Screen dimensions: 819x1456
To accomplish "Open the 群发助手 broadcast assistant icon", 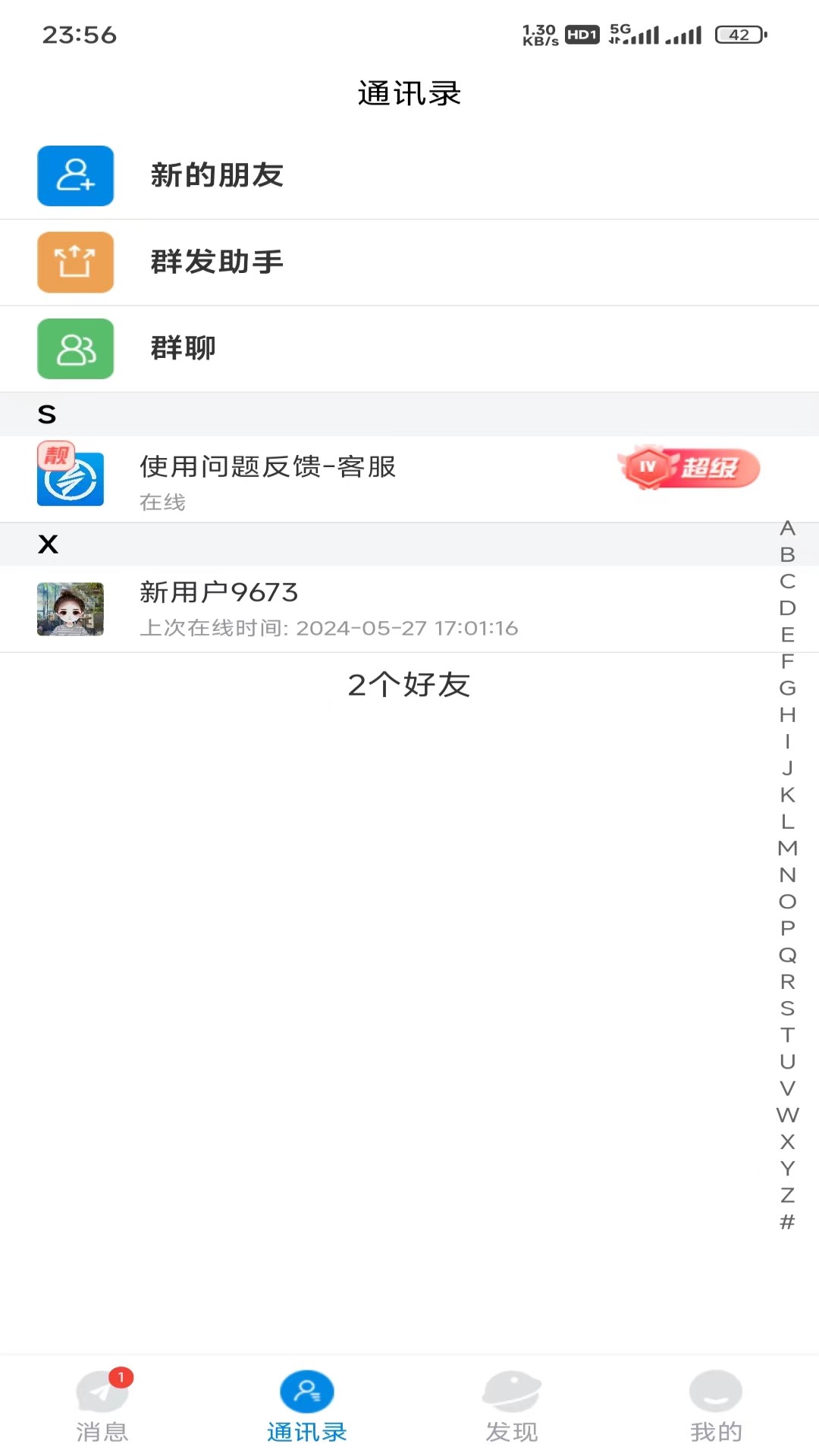I will pos(74,262).
